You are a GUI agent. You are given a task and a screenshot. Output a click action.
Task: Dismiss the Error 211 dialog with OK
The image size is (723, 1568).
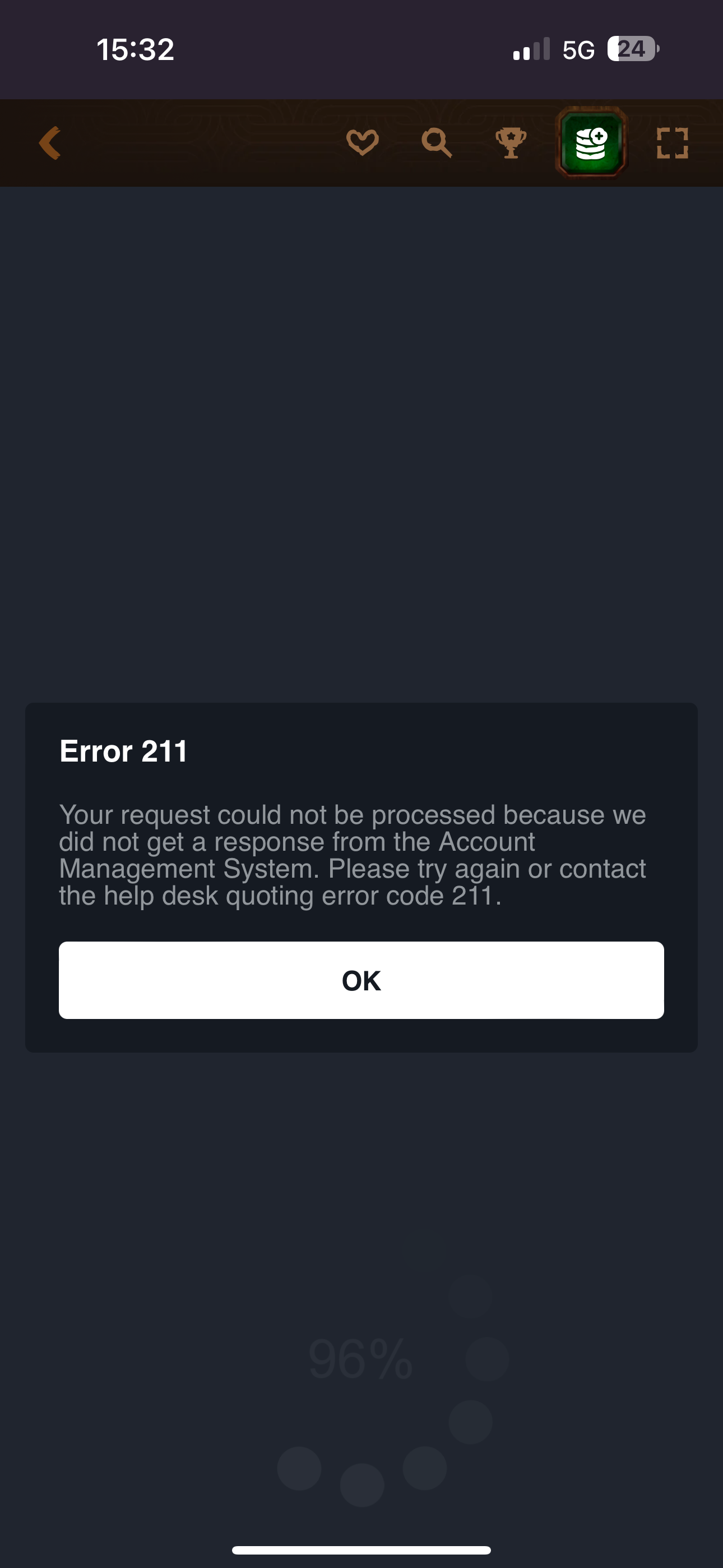pyautogui.click(x=361, y=980)
